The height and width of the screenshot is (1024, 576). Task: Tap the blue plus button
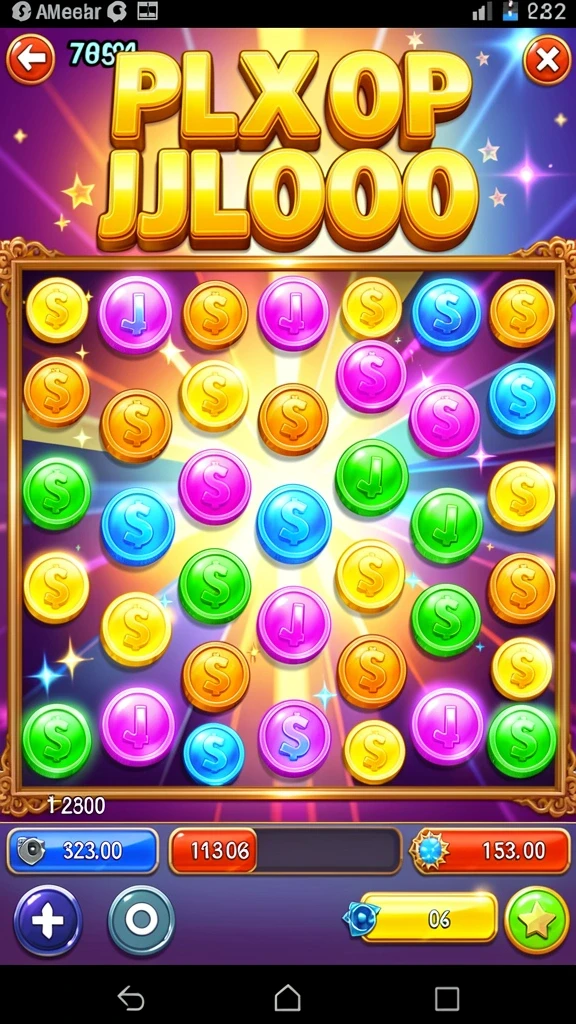(x=48, y=920)
